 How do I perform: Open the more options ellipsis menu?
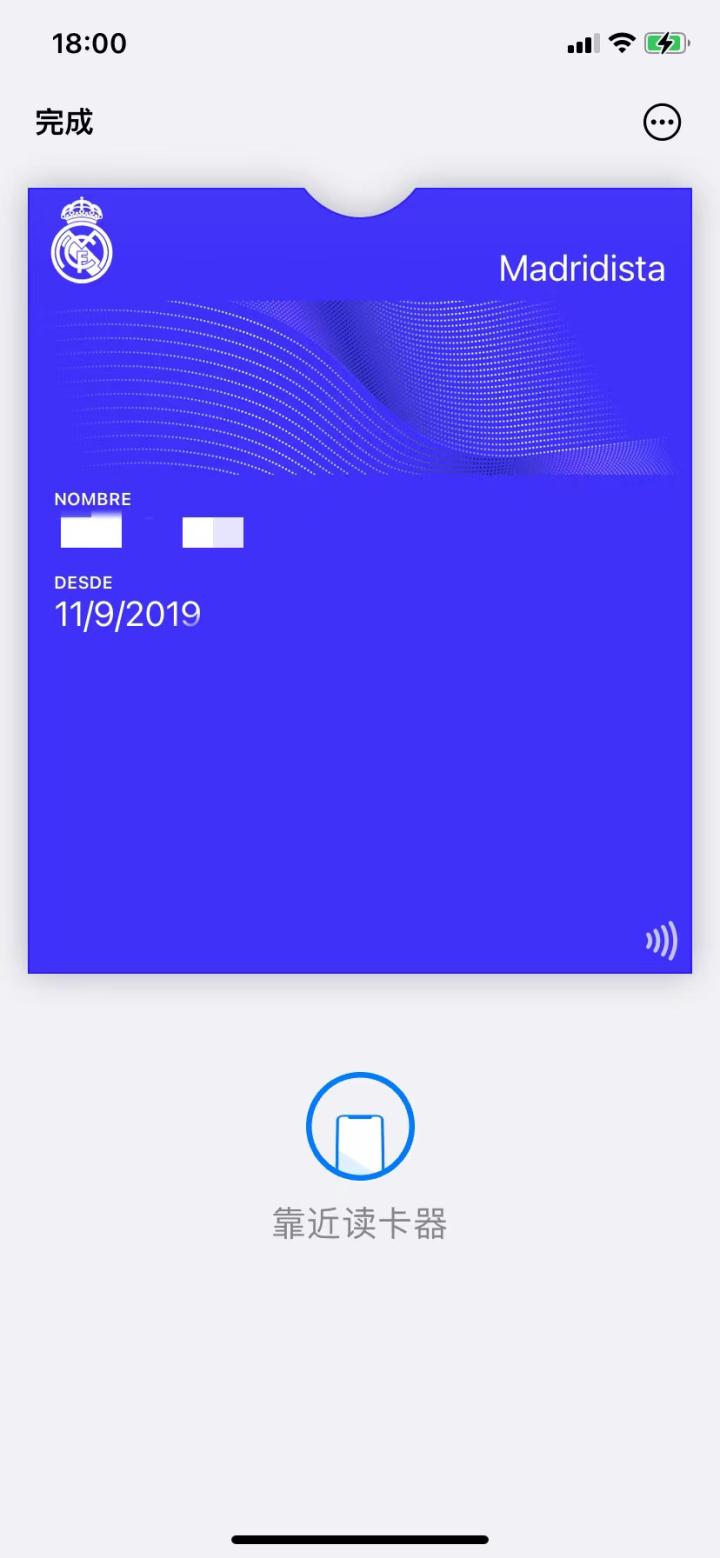tap(661, 123)
